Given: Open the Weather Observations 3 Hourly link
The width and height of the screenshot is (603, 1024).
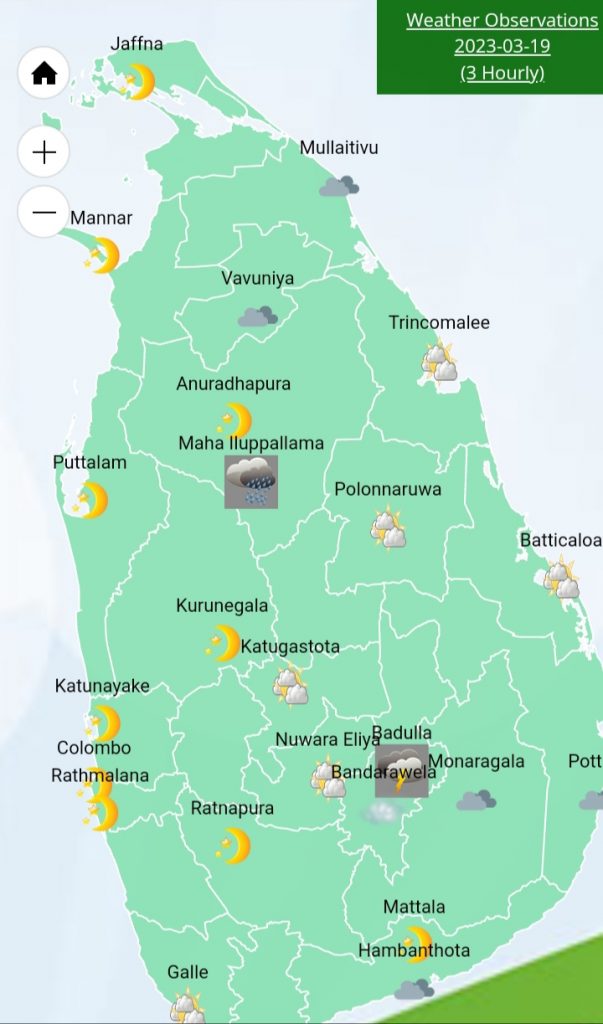Looking at the screenshot, I should 502,46.
